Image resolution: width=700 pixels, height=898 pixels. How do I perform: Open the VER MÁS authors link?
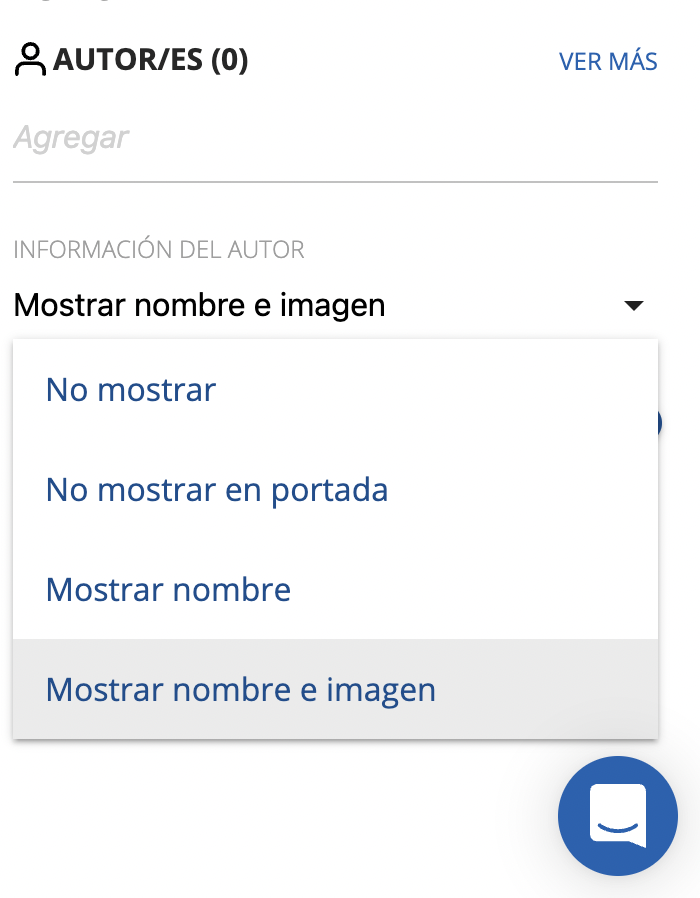pos(608,62)
